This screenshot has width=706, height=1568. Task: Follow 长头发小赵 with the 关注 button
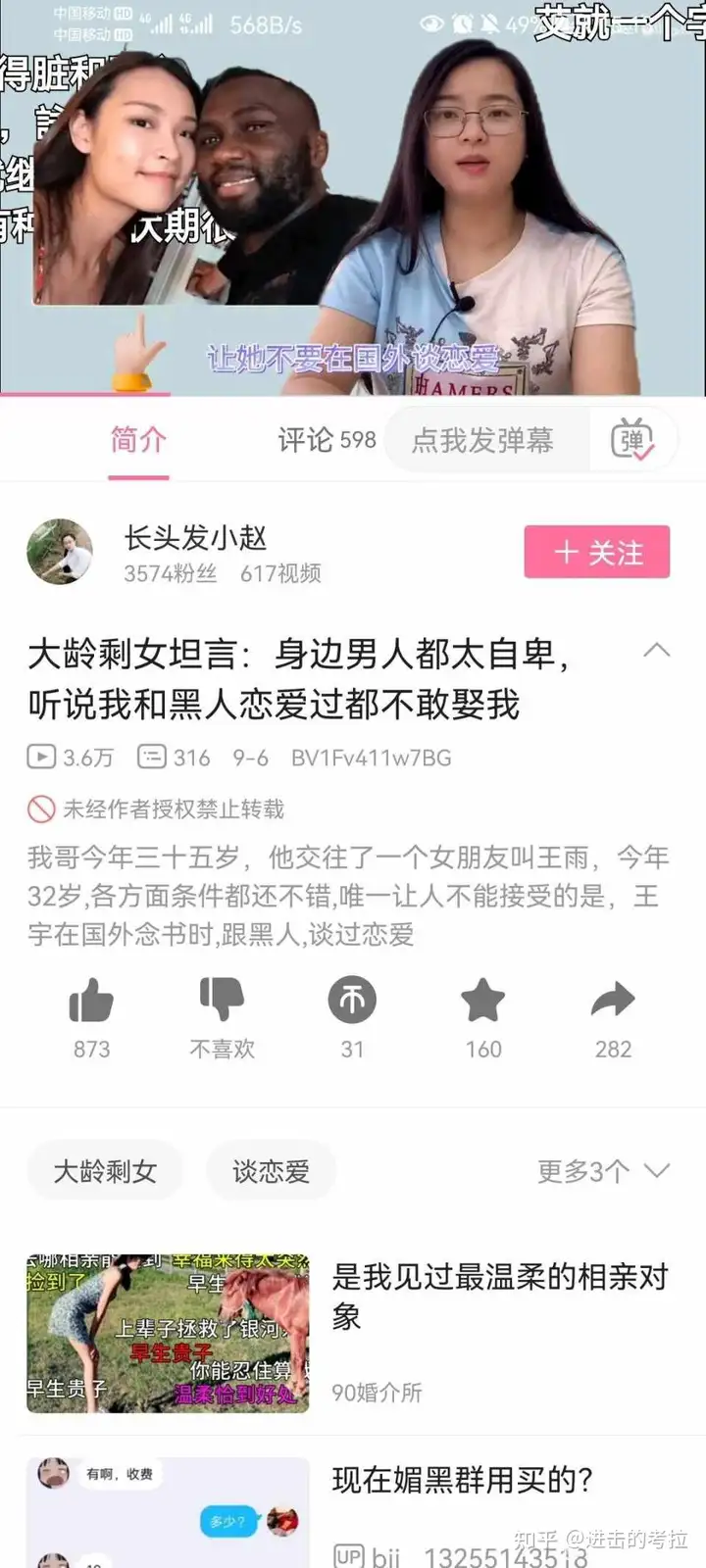click(596, 552)
